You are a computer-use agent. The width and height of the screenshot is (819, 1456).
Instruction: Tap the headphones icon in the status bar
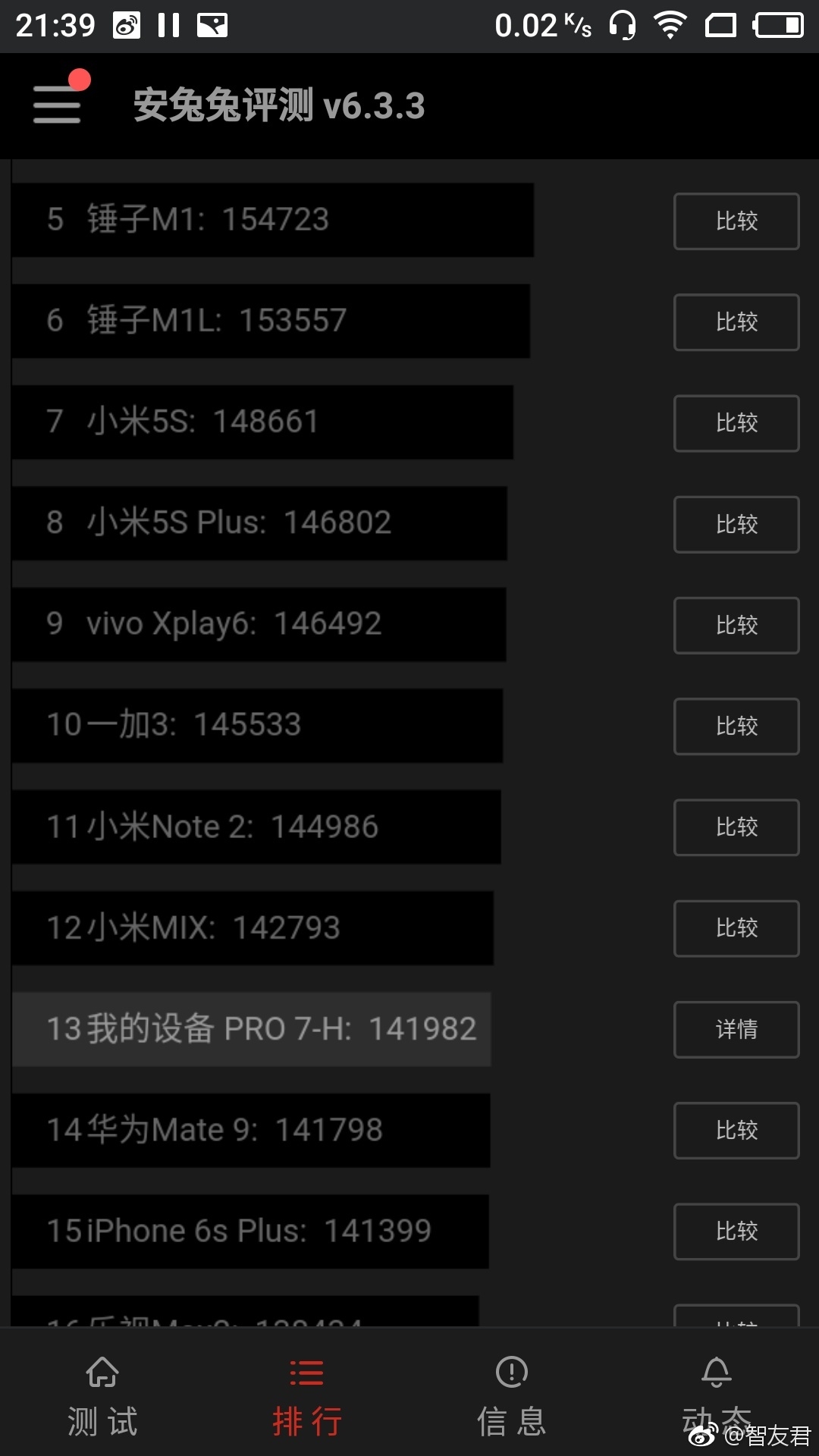(623, 25)
